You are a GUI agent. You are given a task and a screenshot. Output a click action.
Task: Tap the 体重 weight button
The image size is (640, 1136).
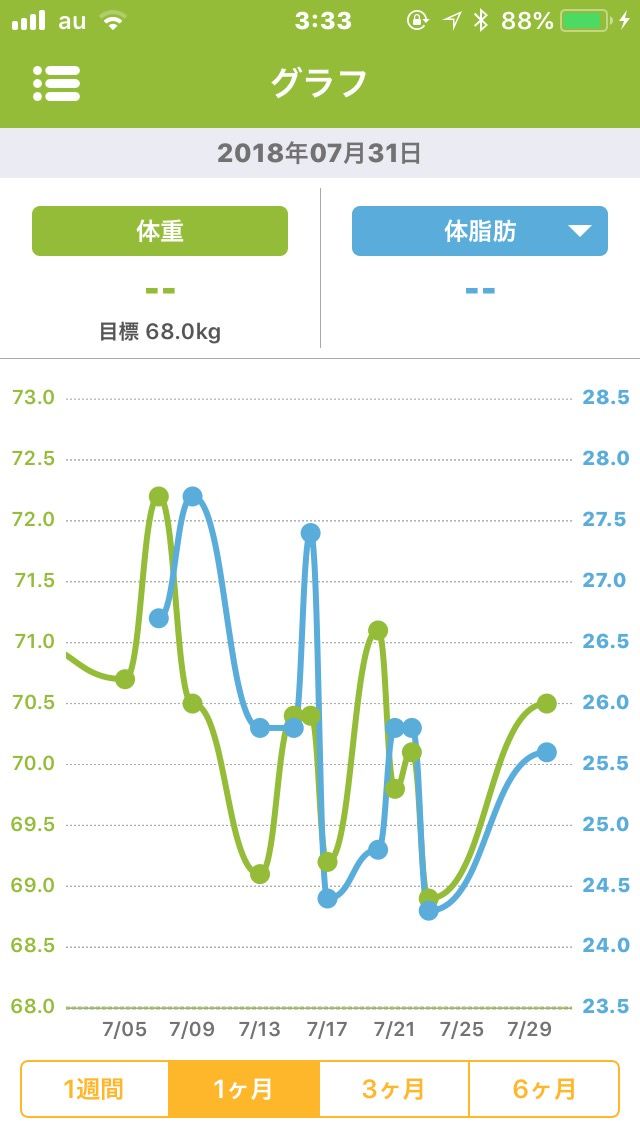[159, 231]
